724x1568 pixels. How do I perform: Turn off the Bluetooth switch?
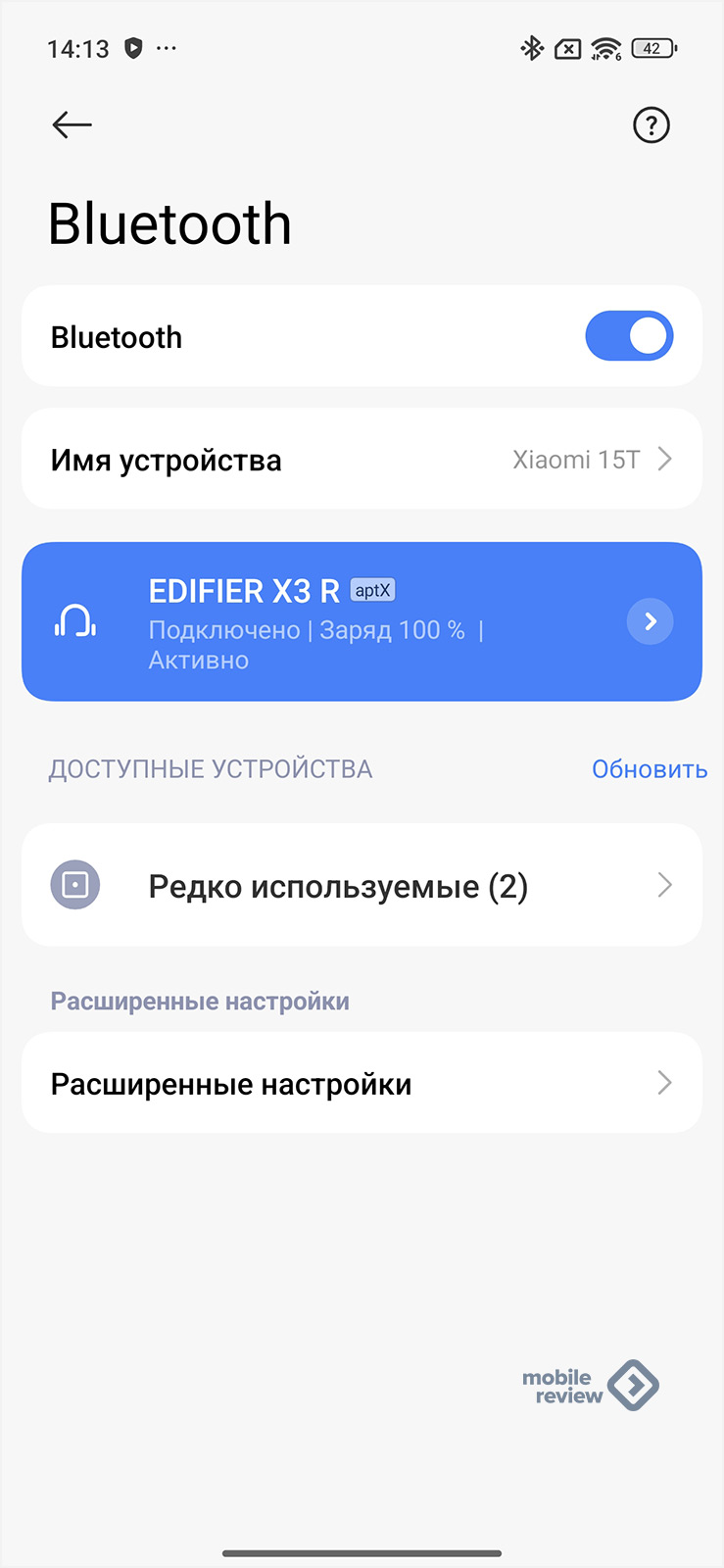coord(629,336)
